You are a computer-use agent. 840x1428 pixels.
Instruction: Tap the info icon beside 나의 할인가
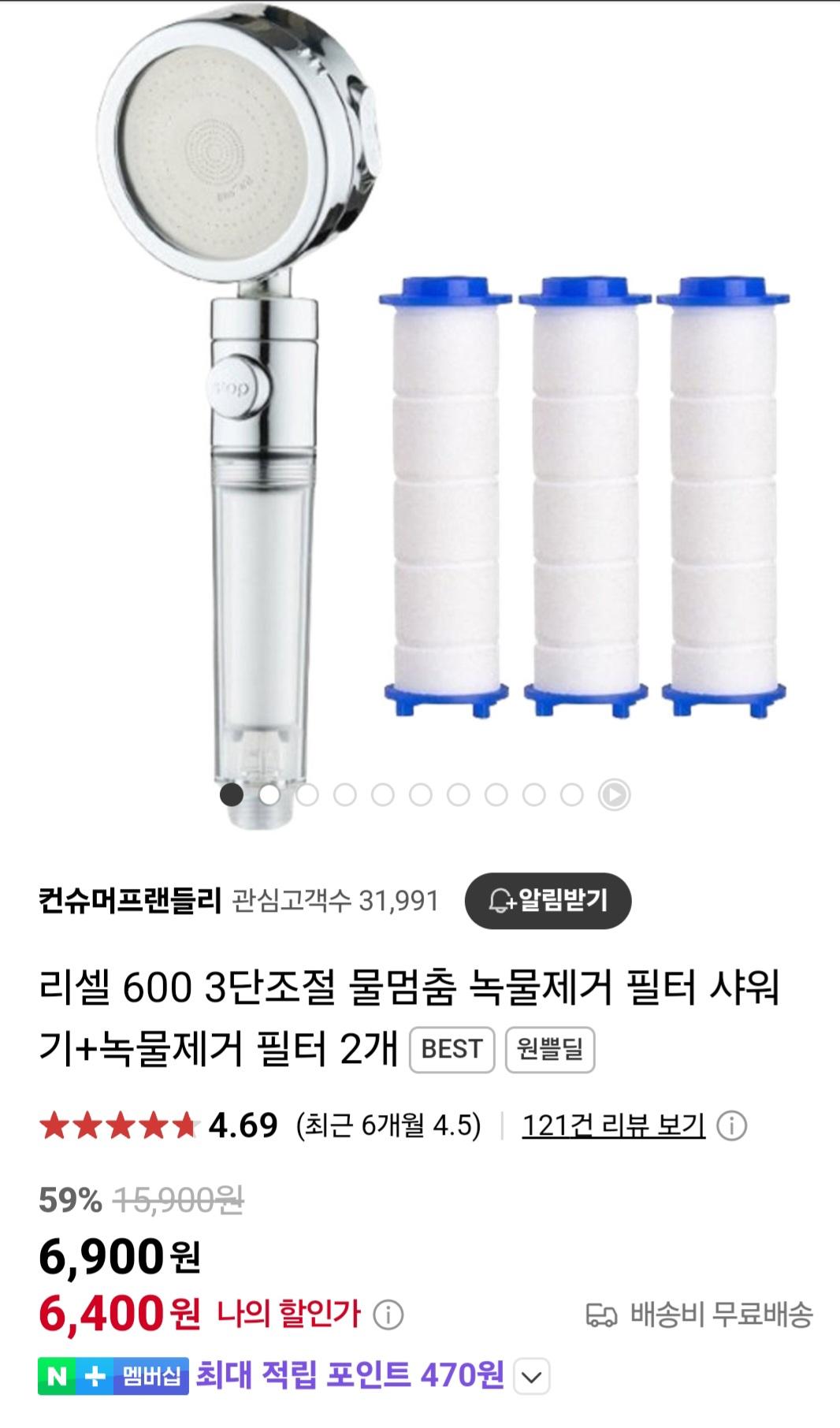tap(388, 1315)
